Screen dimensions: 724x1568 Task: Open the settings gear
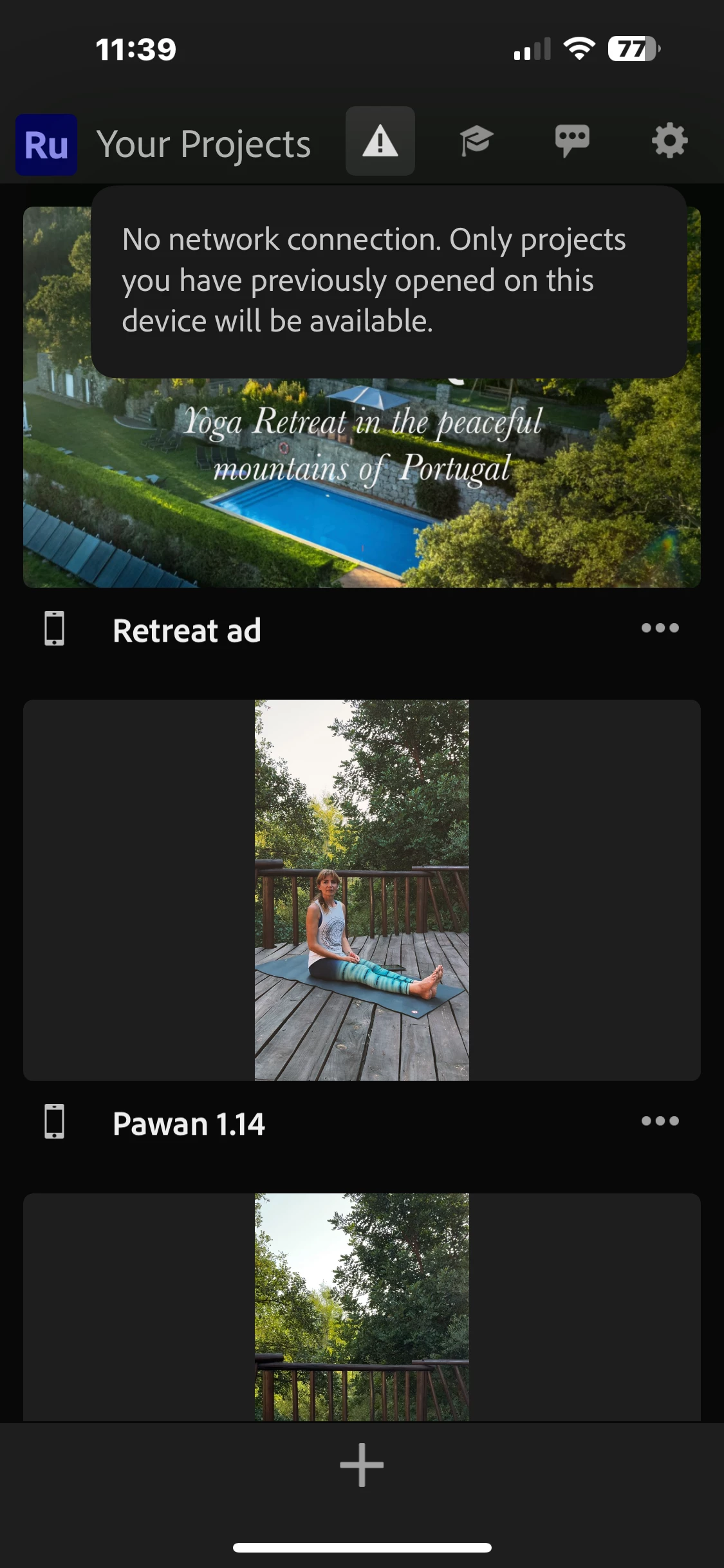(x=669, y=141)
